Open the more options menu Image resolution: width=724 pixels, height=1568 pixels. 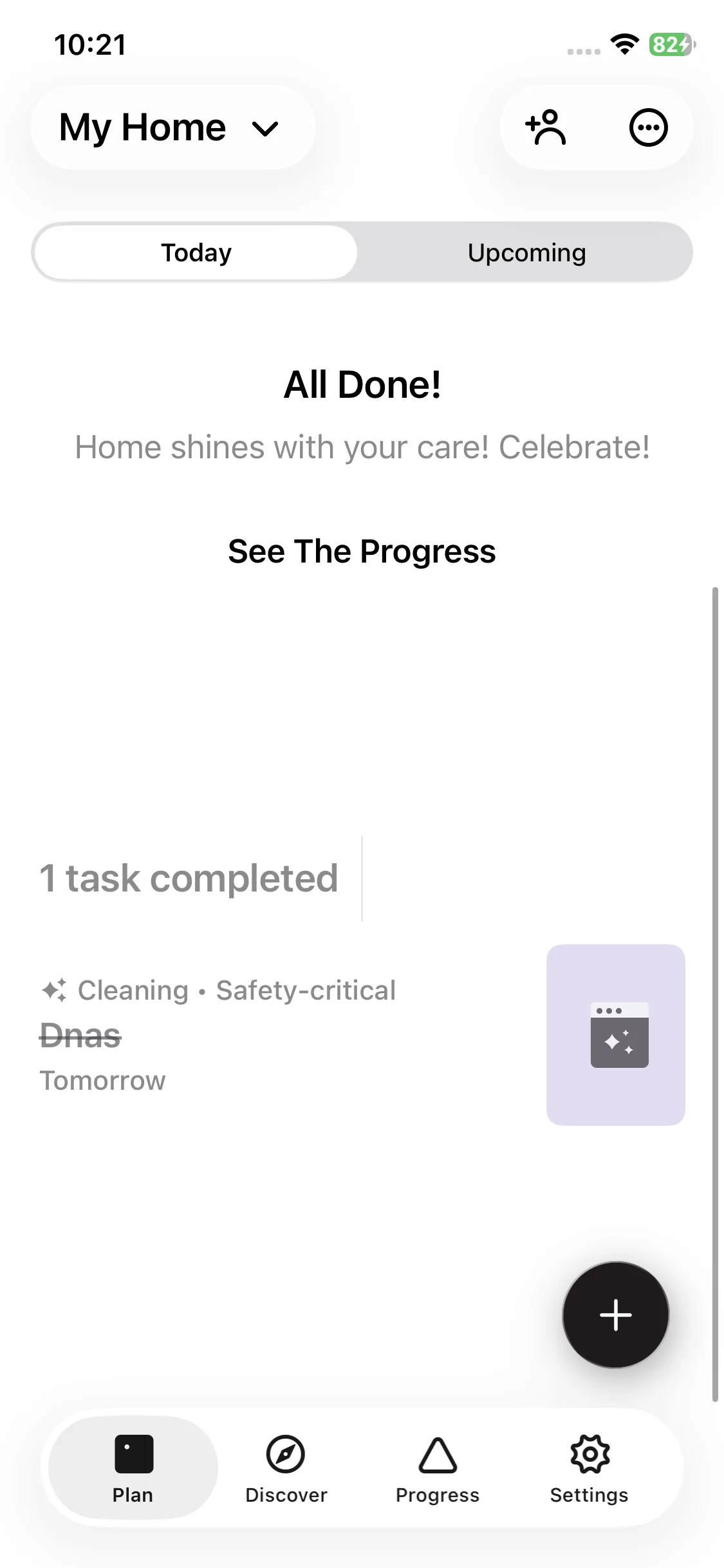click(648, 127)
